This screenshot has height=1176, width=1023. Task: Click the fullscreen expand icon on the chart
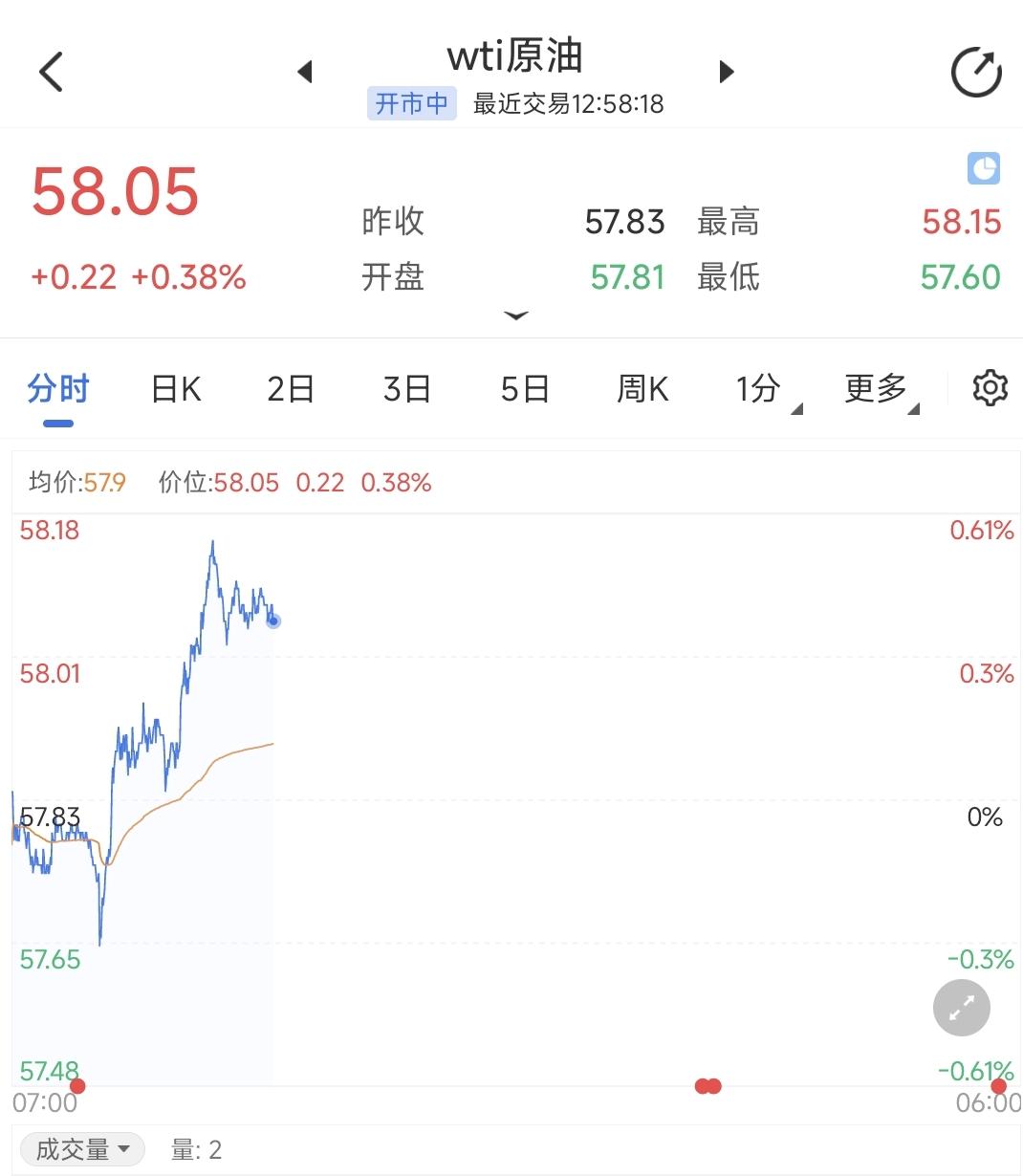pyautogui.click(x=961, y=1008)
